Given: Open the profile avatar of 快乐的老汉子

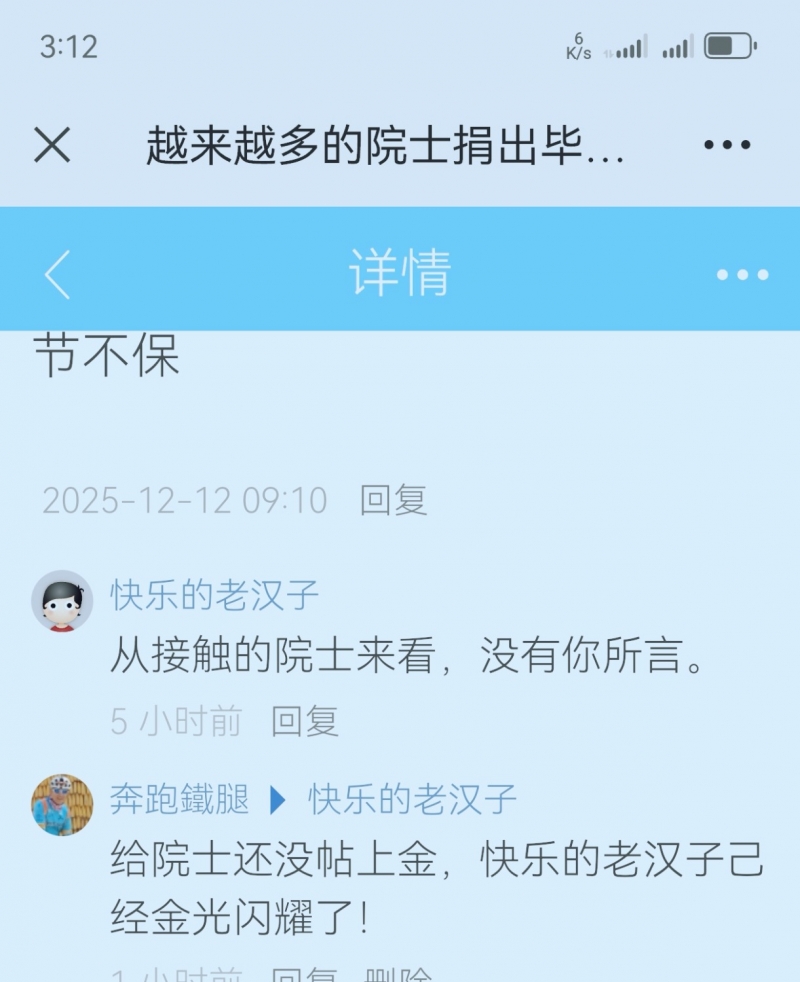Looking at the screenshot, I should pos(63,598).
